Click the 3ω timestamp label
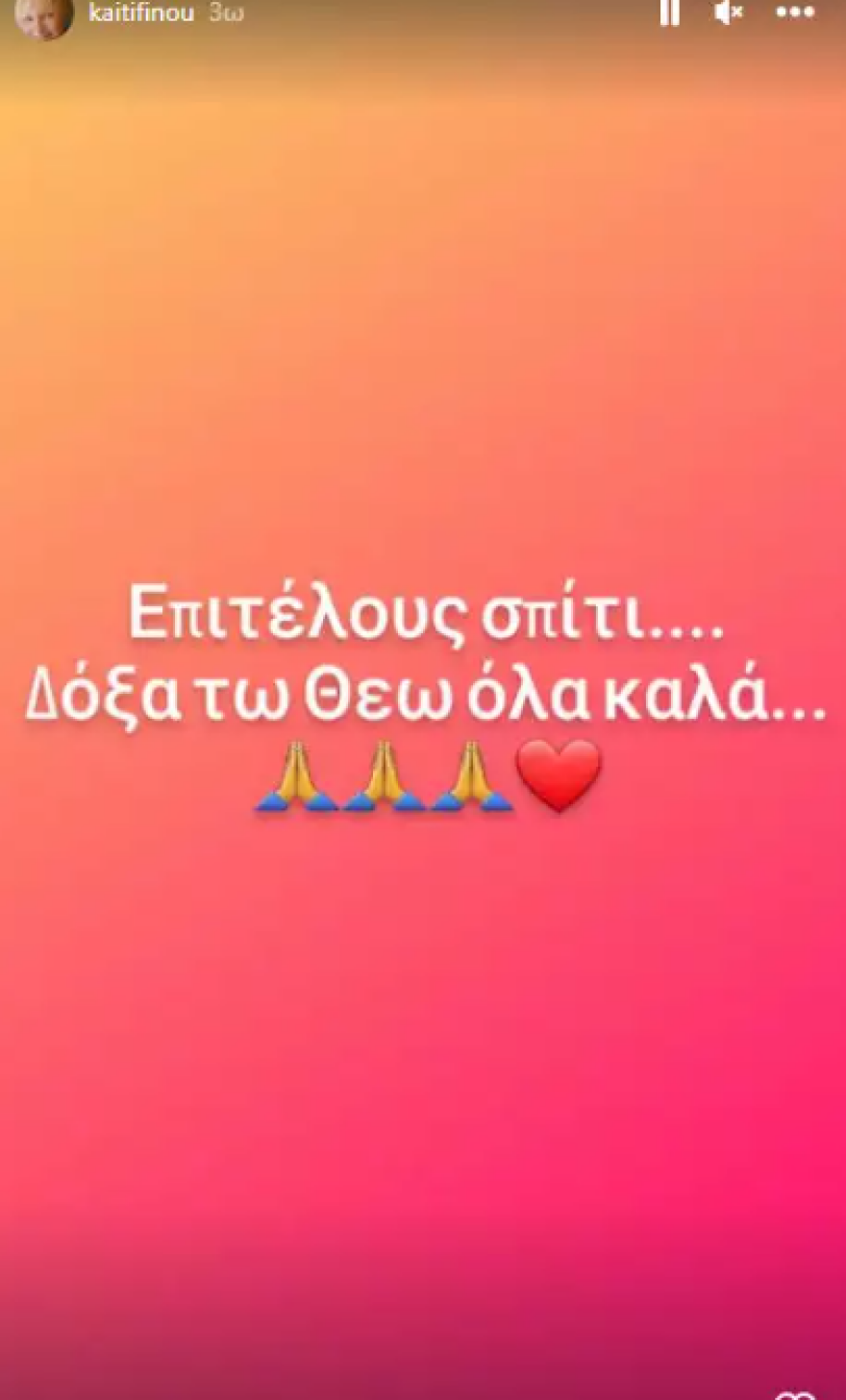 (x=223, y=12)
